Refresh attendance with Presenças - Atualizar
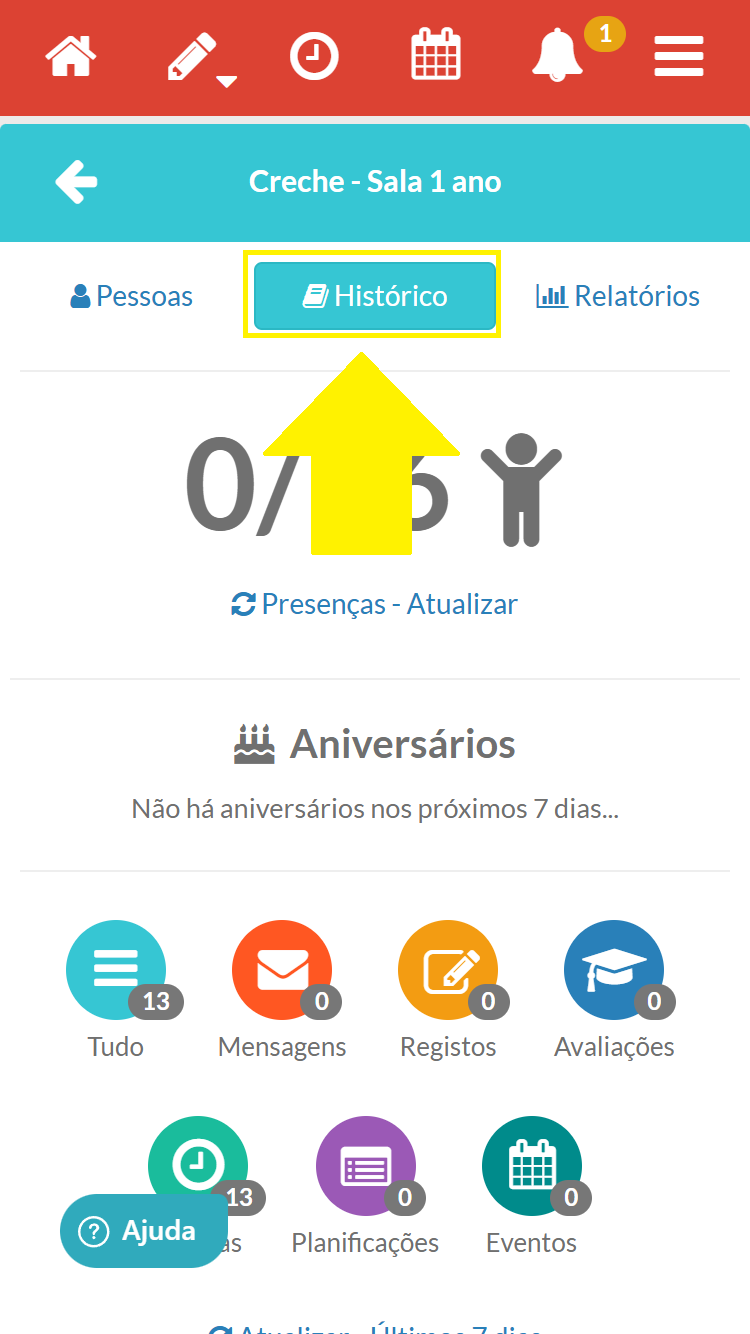 click(375, 604)
